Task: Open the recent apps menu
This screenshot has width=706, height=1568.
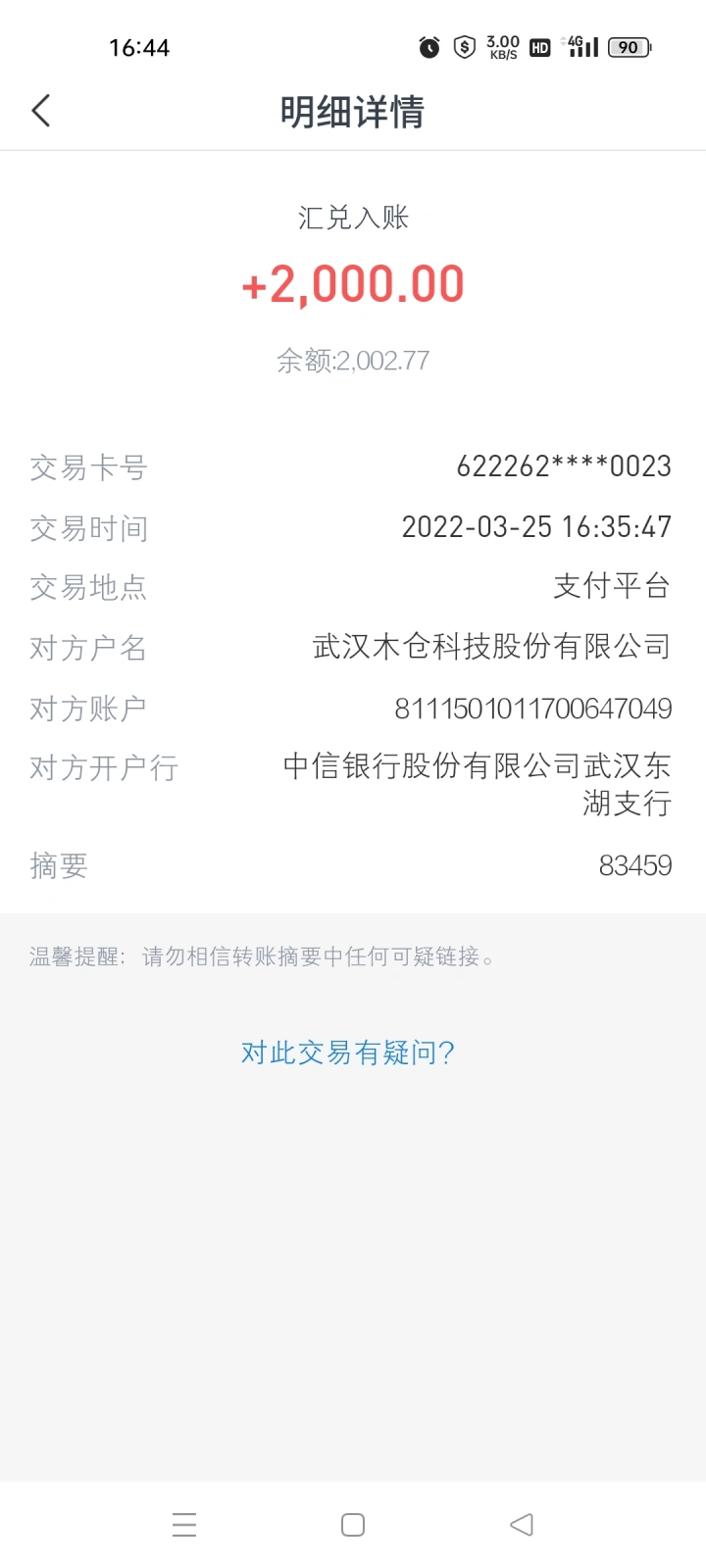Action: coord(184,1525)
